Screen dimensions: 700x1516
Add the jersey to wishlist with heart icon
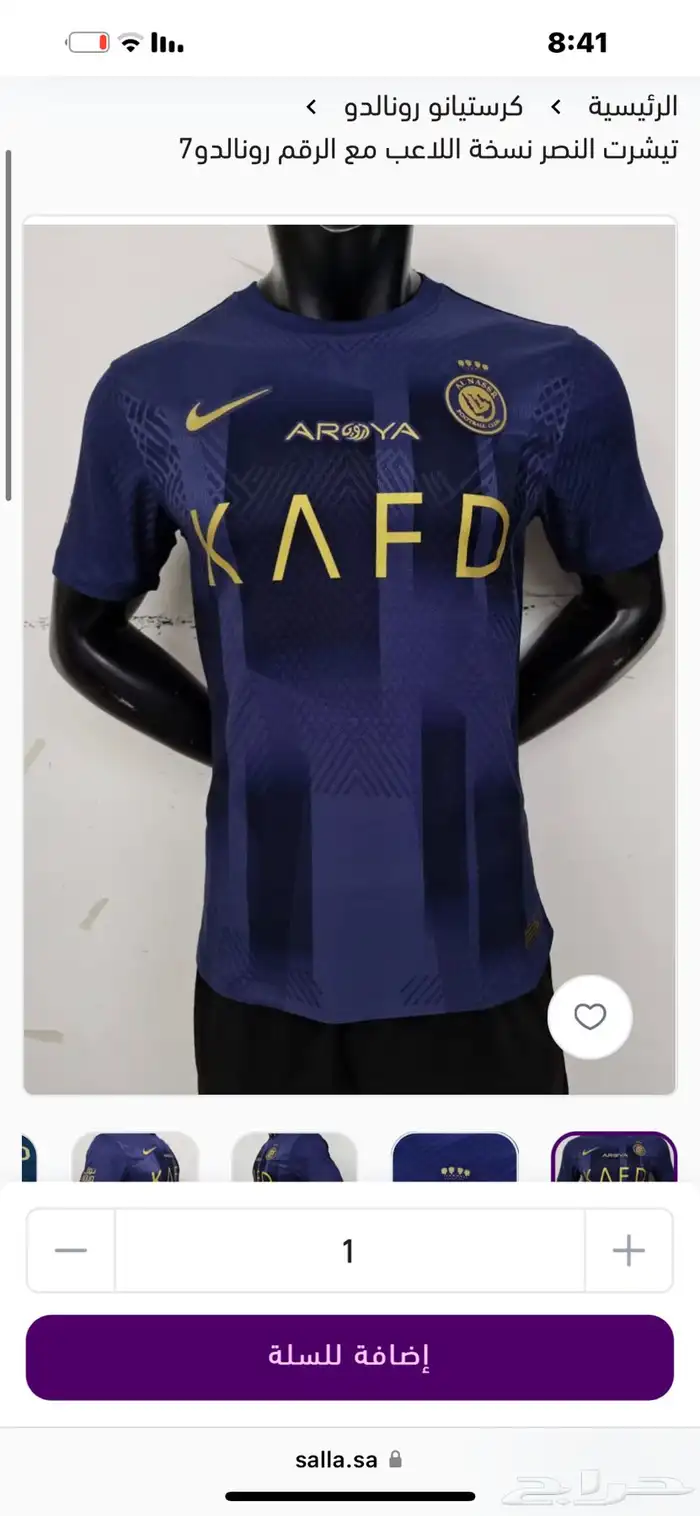[x=590, y=1017]
